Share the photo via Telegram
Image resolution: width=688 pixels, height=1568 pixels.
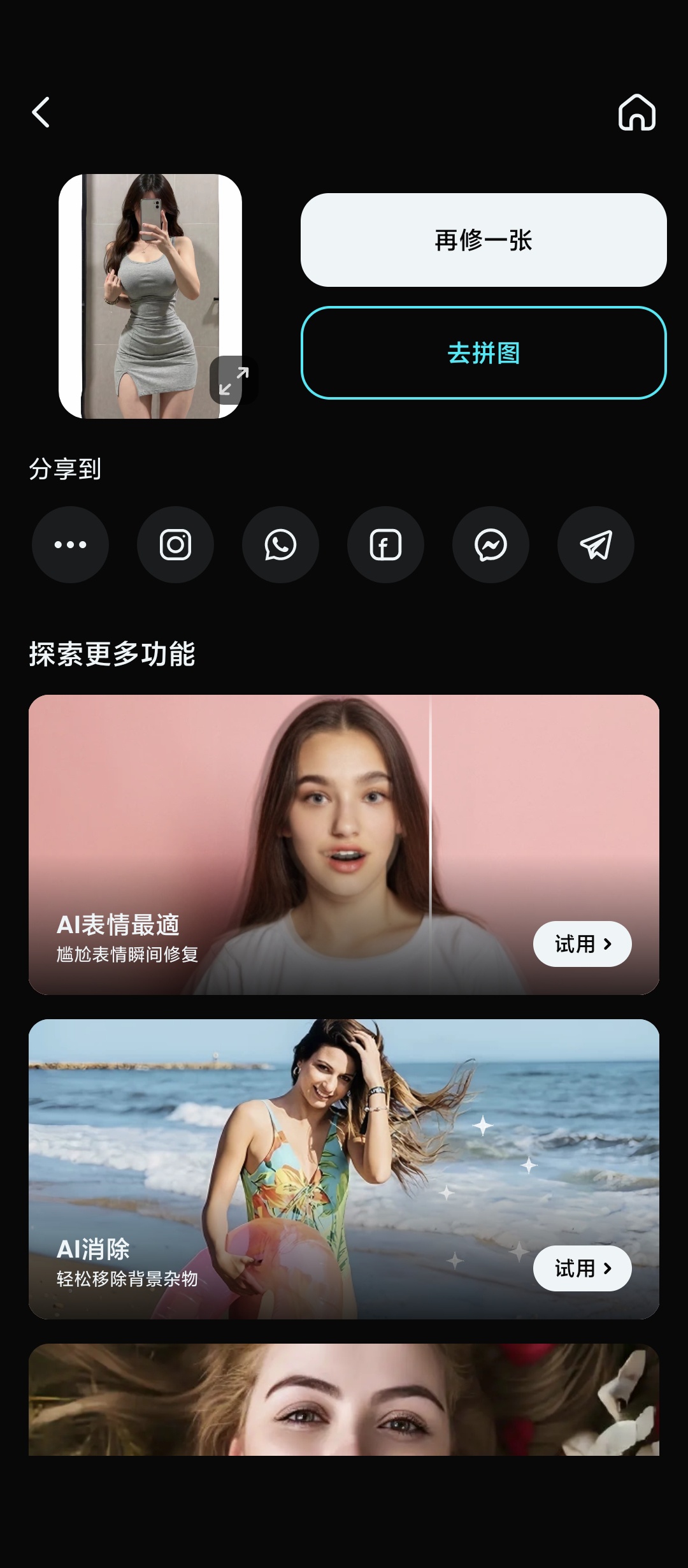[596, 545]
